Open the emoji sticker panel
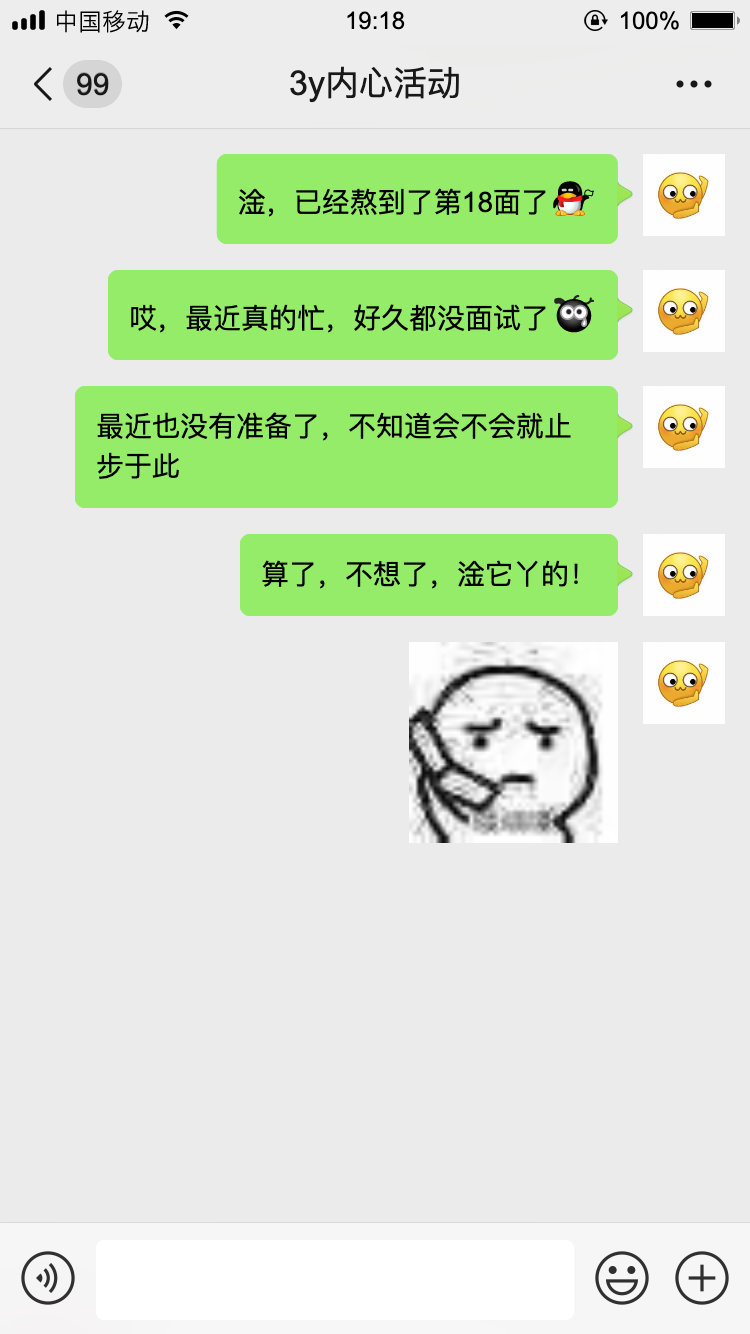The height and width of the screenshot is (1334, 750). coord(622,1278)
